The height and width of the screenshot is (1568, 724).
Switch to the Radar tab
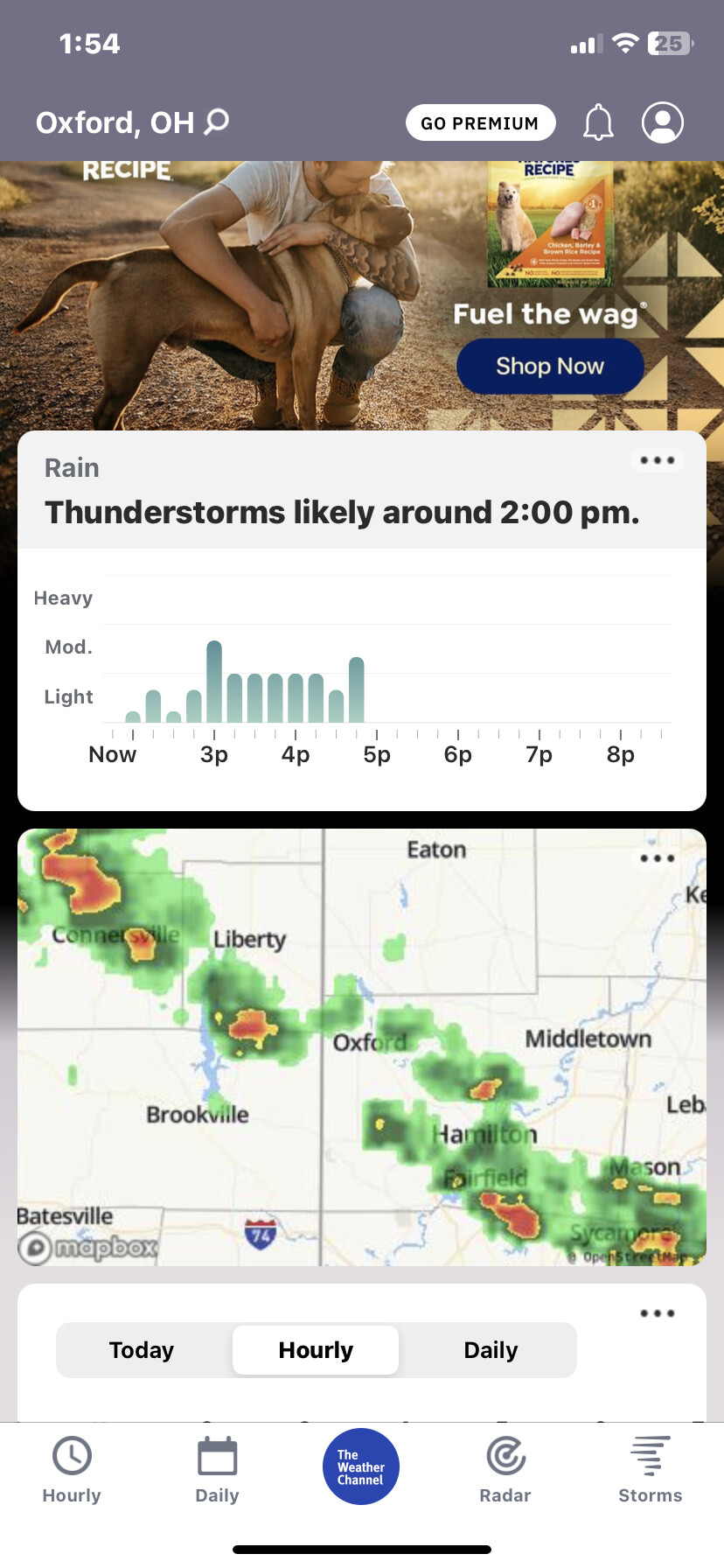click(505, 1470)
